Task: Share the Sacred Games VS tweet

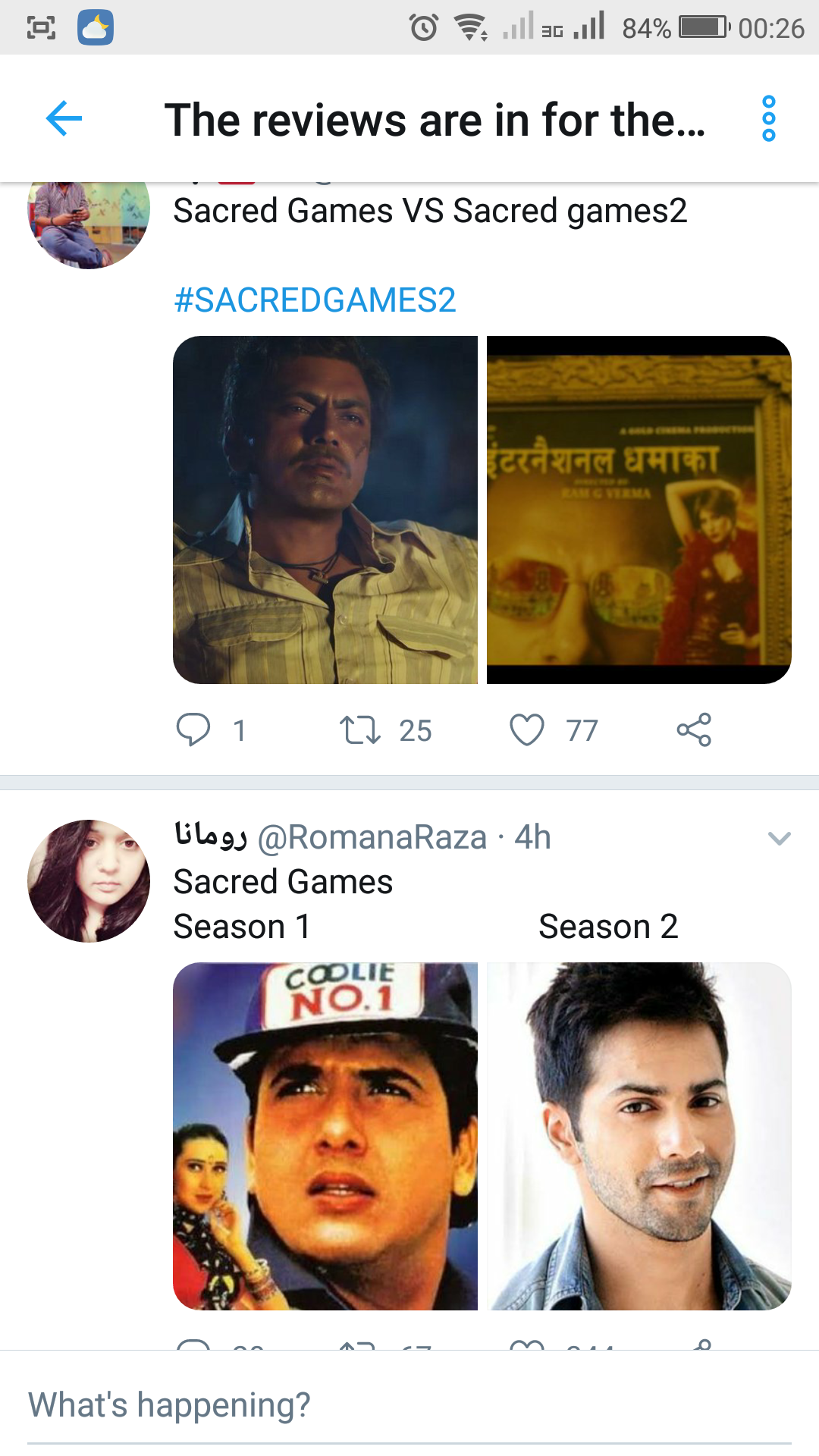Action: (x=694, y=730)
